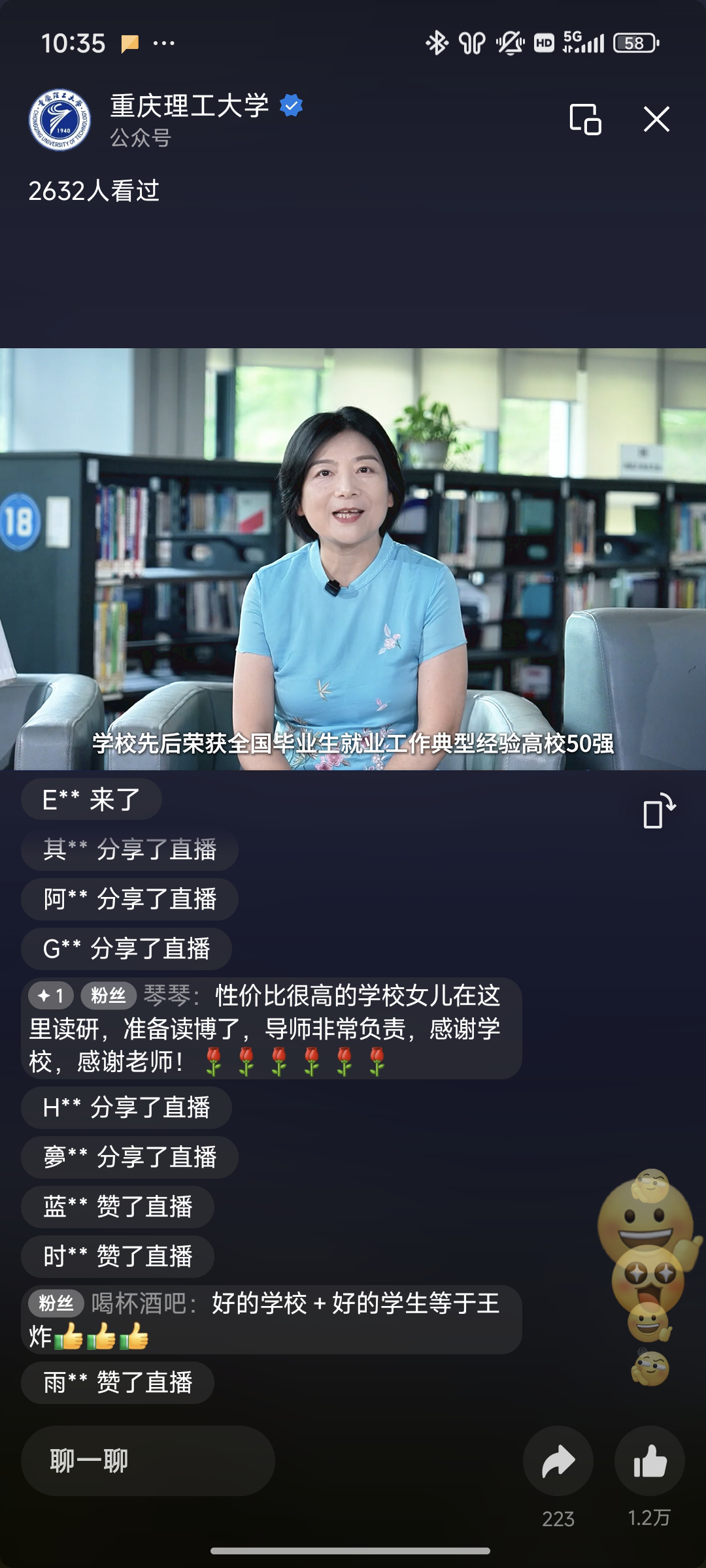Minimize stream to floating window
The image size is (706, 1568).
[x=585, y=120]
